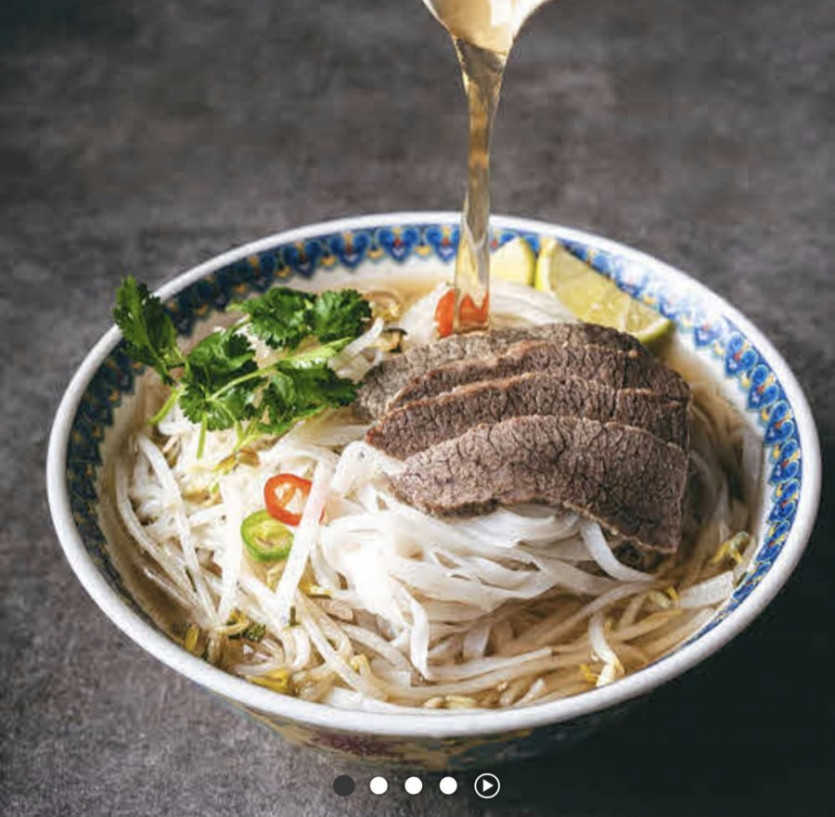Image resolution: width=835 pixels, height=817 pixels.
Task: Go to the third slide dot
Action: coord(414,785)
